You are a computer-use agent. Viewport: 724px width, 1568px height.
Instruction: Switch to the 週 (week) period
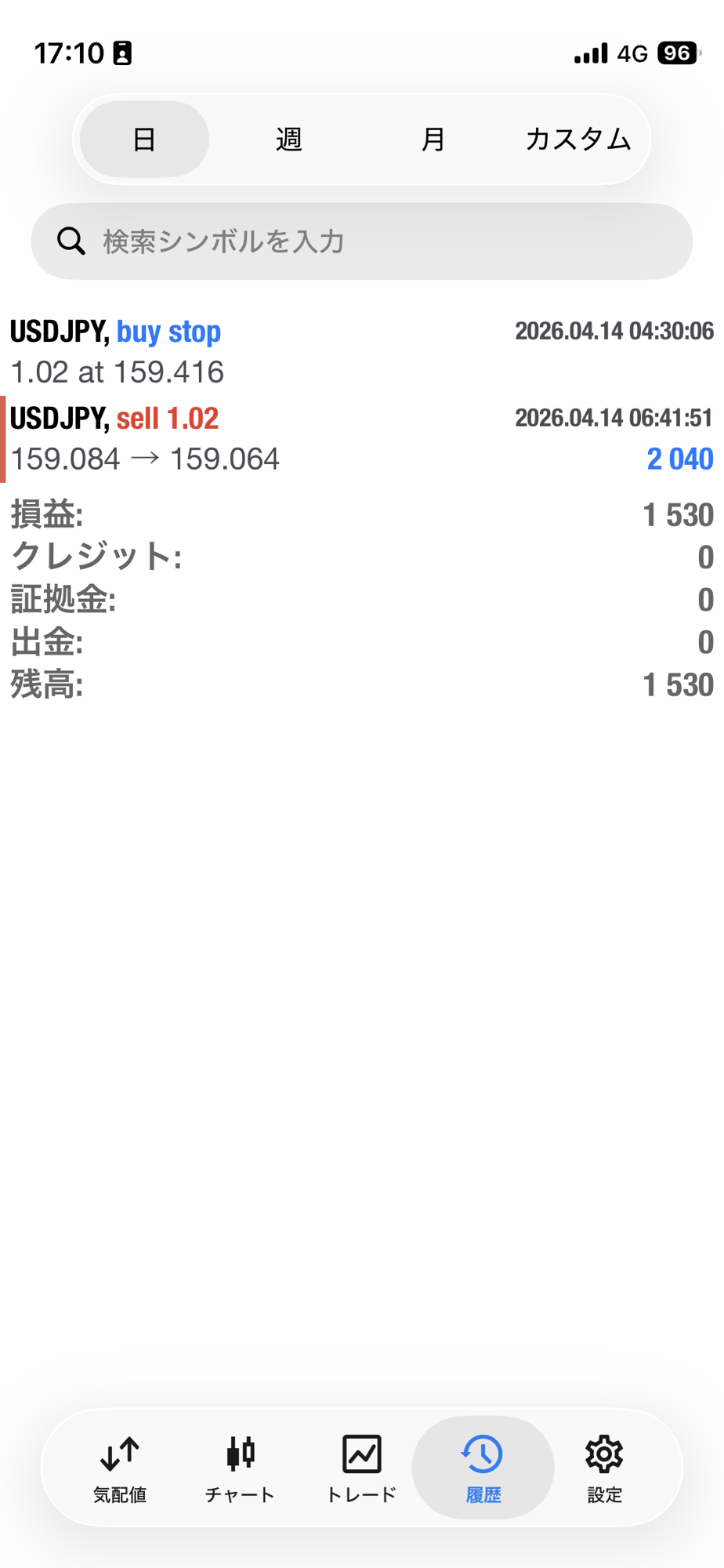tap(289, 140)
